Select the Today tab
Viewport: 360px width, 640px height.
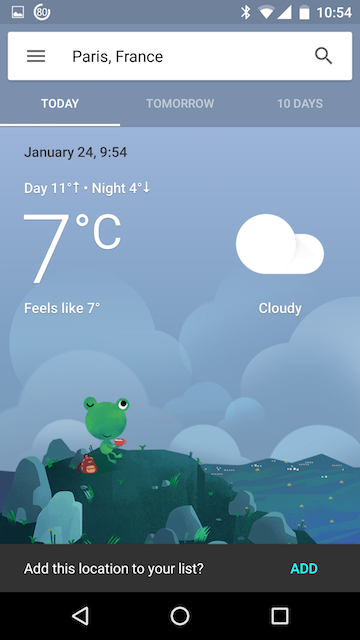click(x=60, y=104)
